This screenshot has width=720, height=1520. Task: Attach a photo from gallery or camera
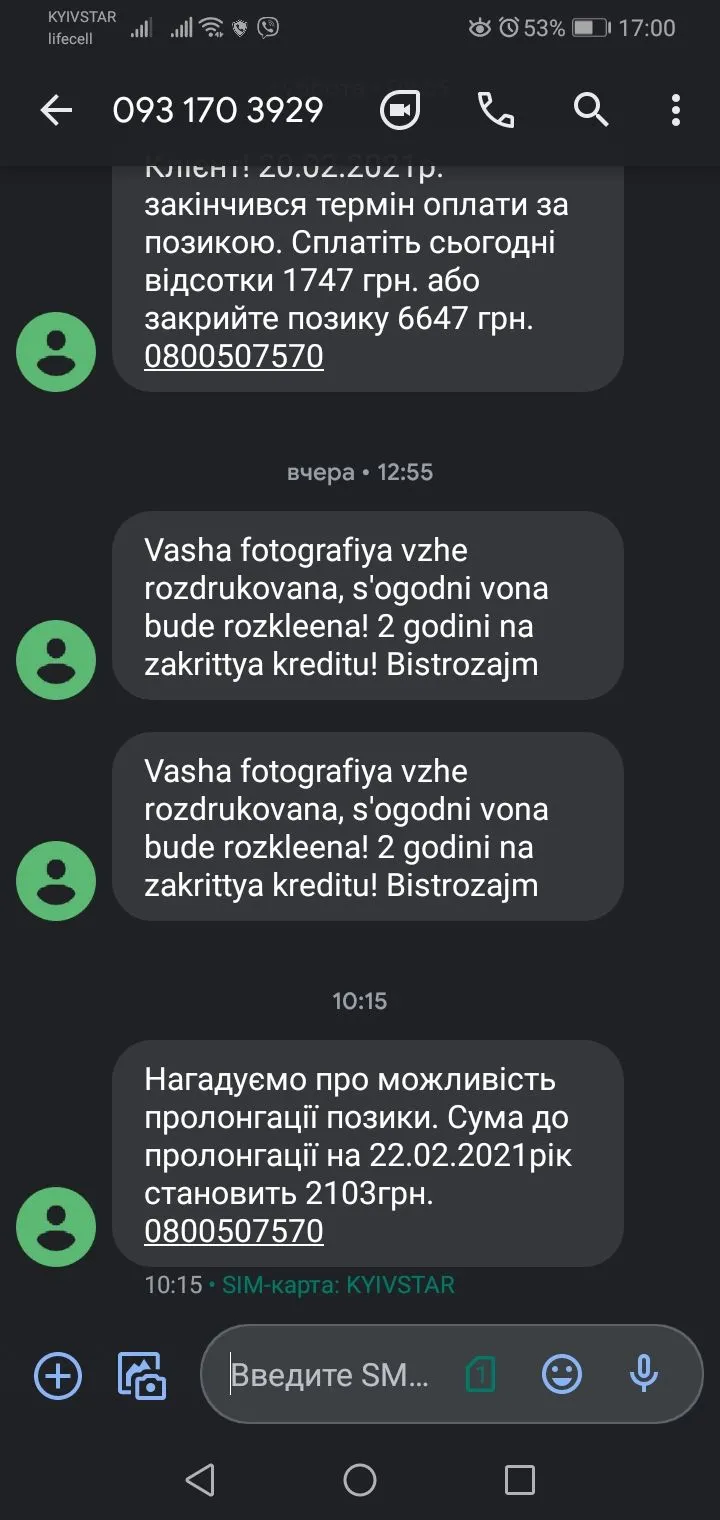pyautogui.click(x=142, y=1376)
